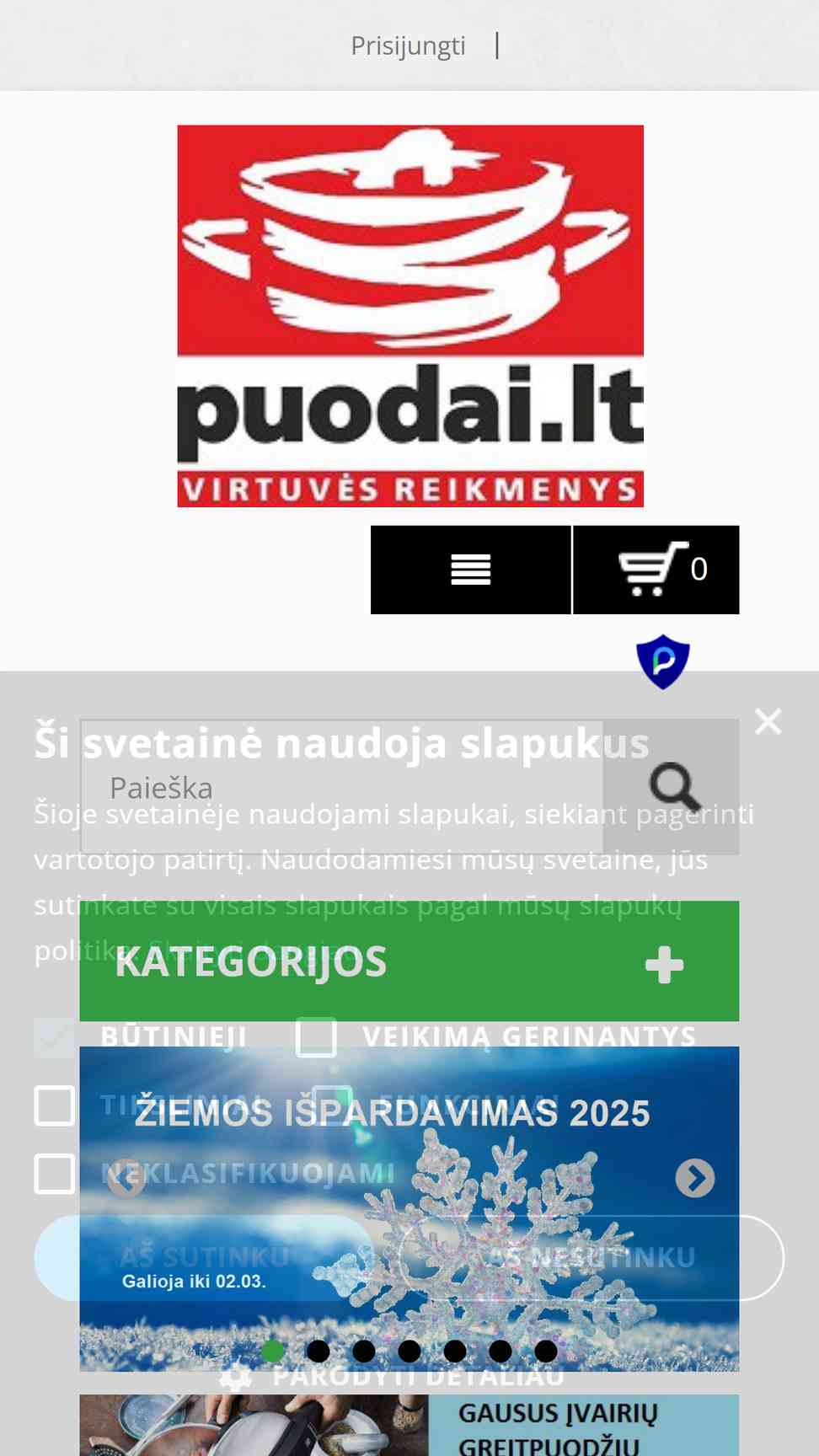Close the cookie notice
The image size is (819, 1456).
coord(768,721)
